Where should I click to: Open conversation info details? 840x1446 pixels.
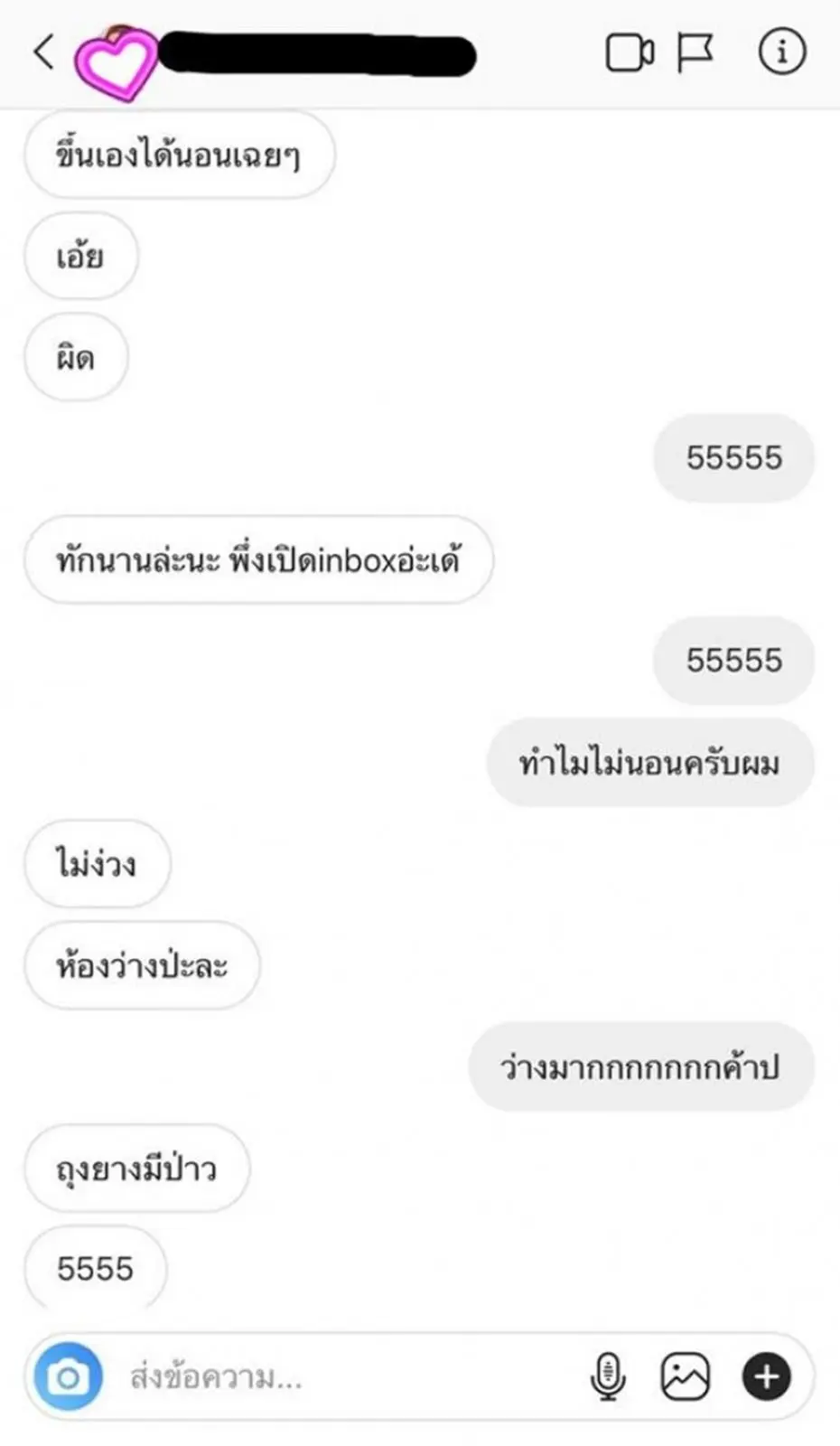781,51
